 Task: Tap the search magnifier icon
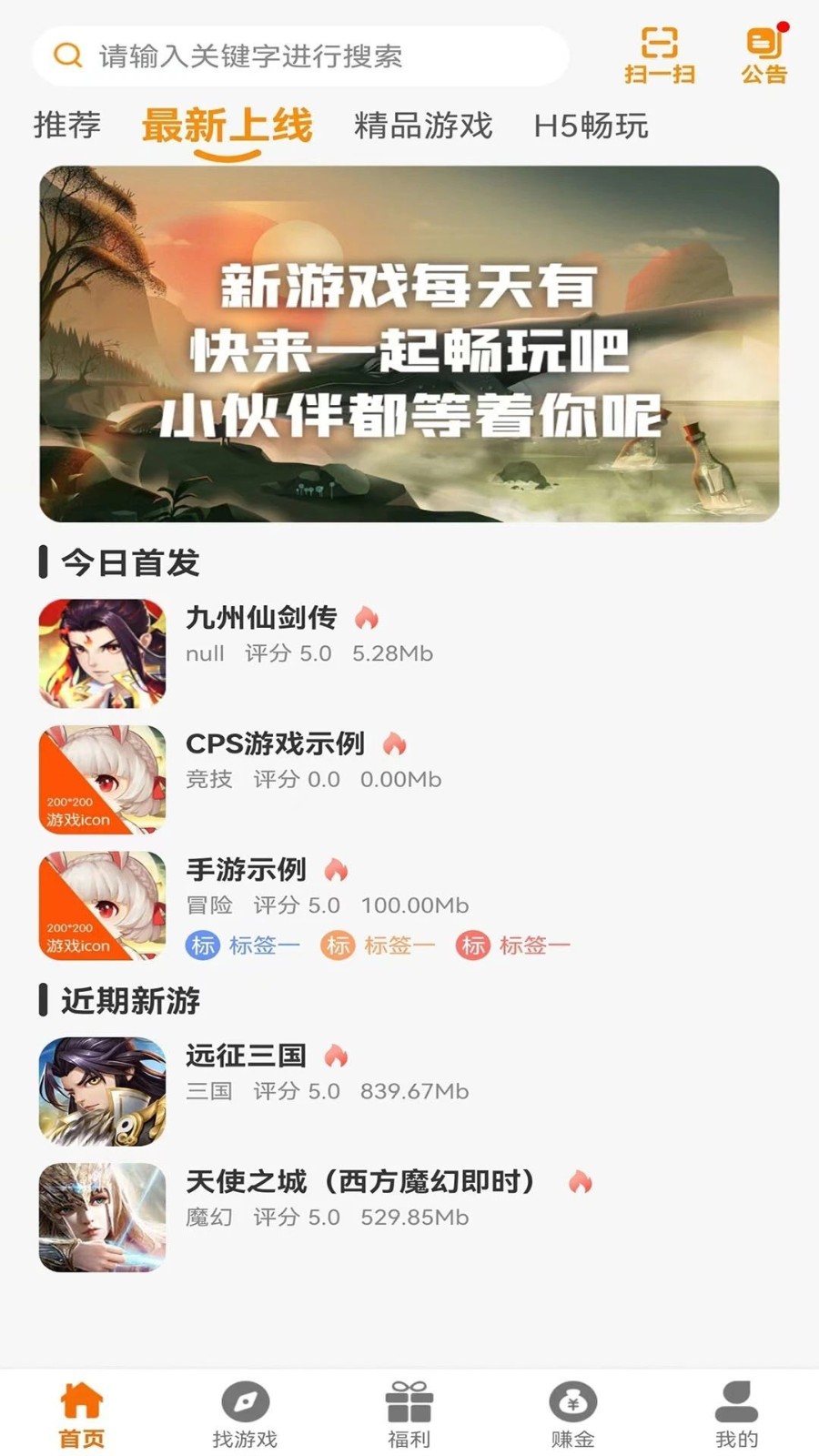pyautogui.click(x=65, y=56)
